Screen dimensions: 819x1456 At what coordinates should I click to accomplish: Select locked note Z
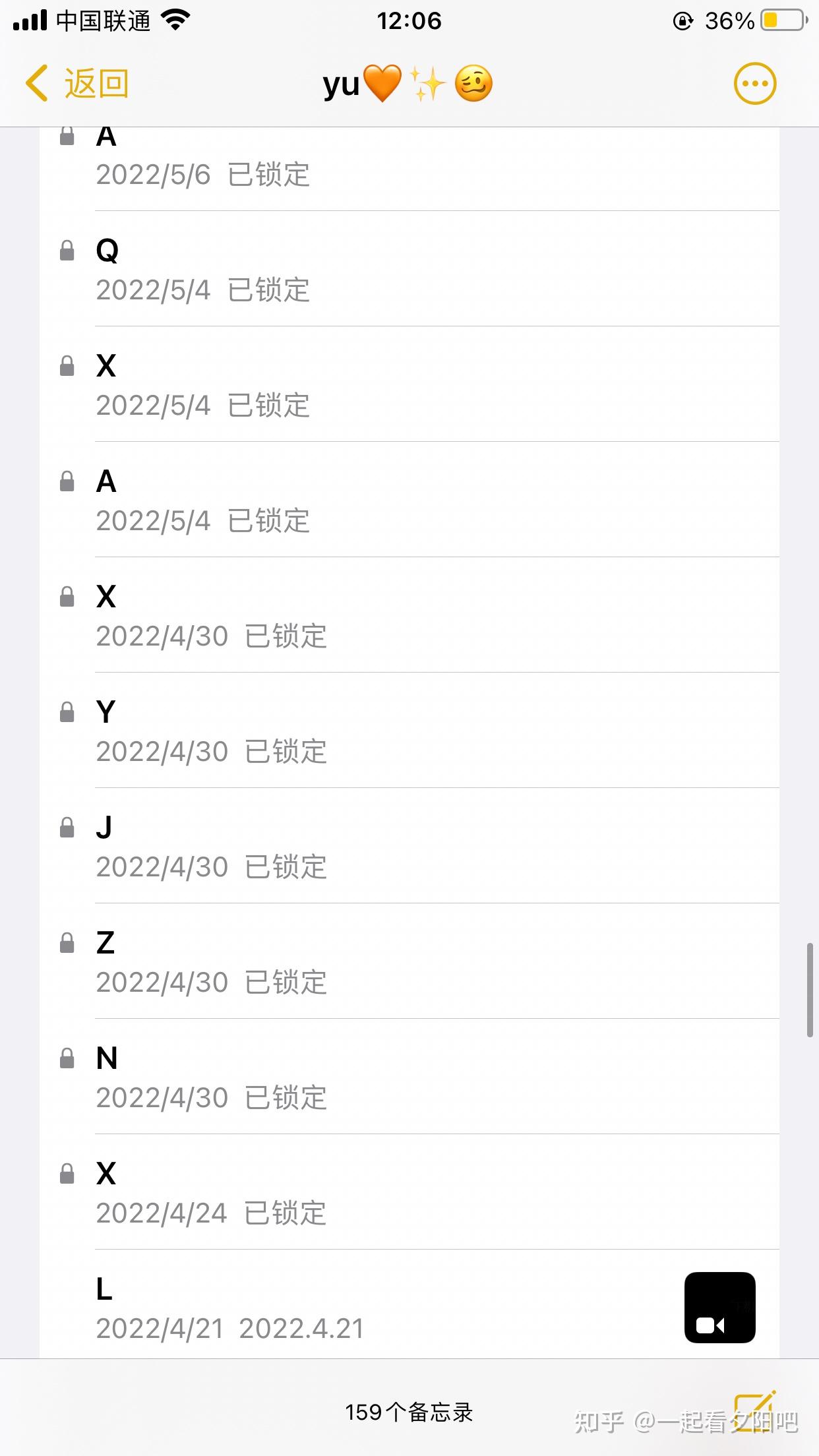(409, 962)
